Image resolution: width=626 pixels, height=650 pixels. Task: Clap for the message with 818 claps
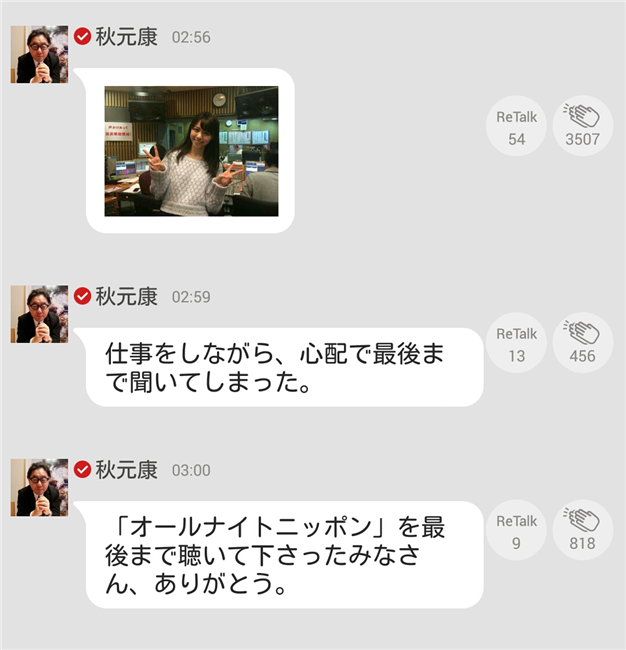coord(582,531)
